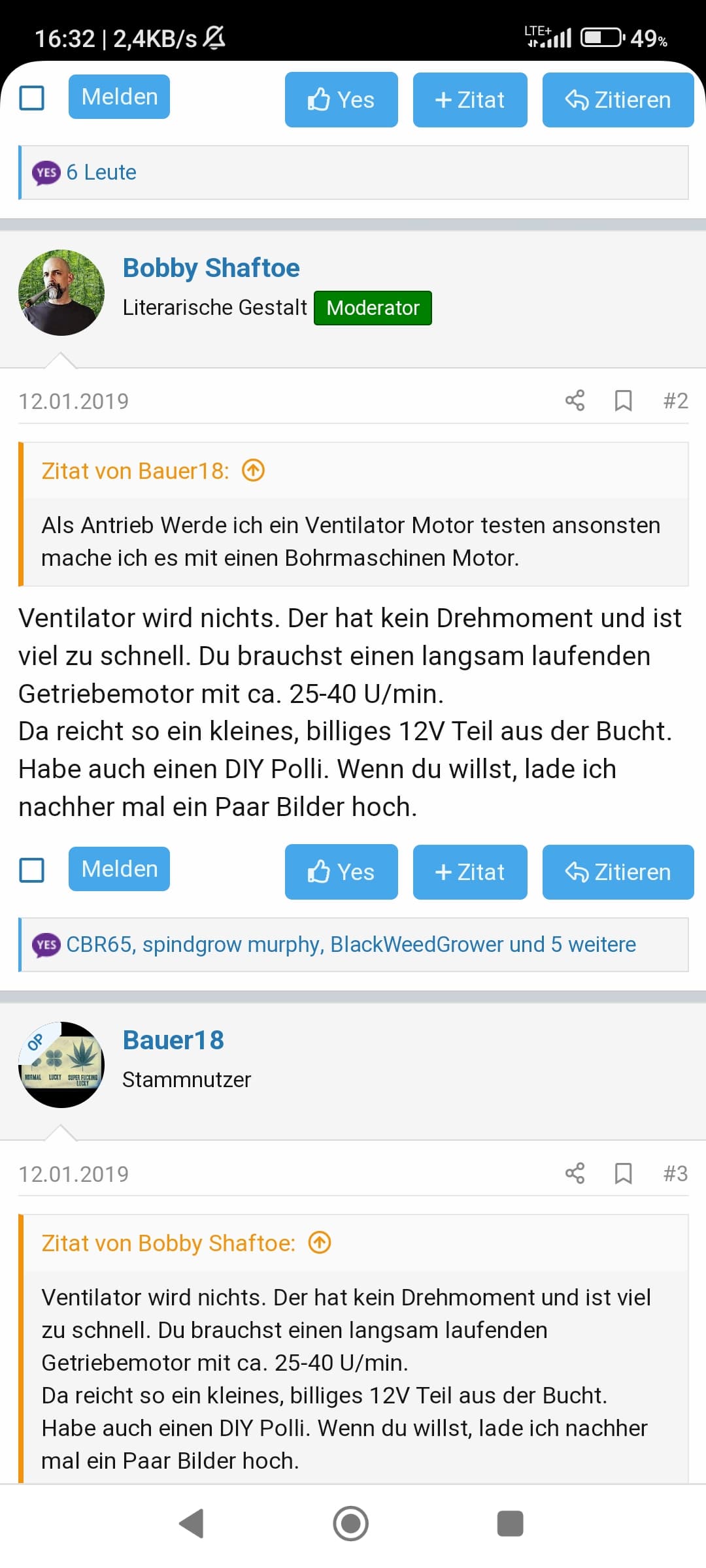Viewport: 706px width, 1568px height.
Task: Tap Yes on Bobby Shaftoe's post #2
Action: [341, 872]
